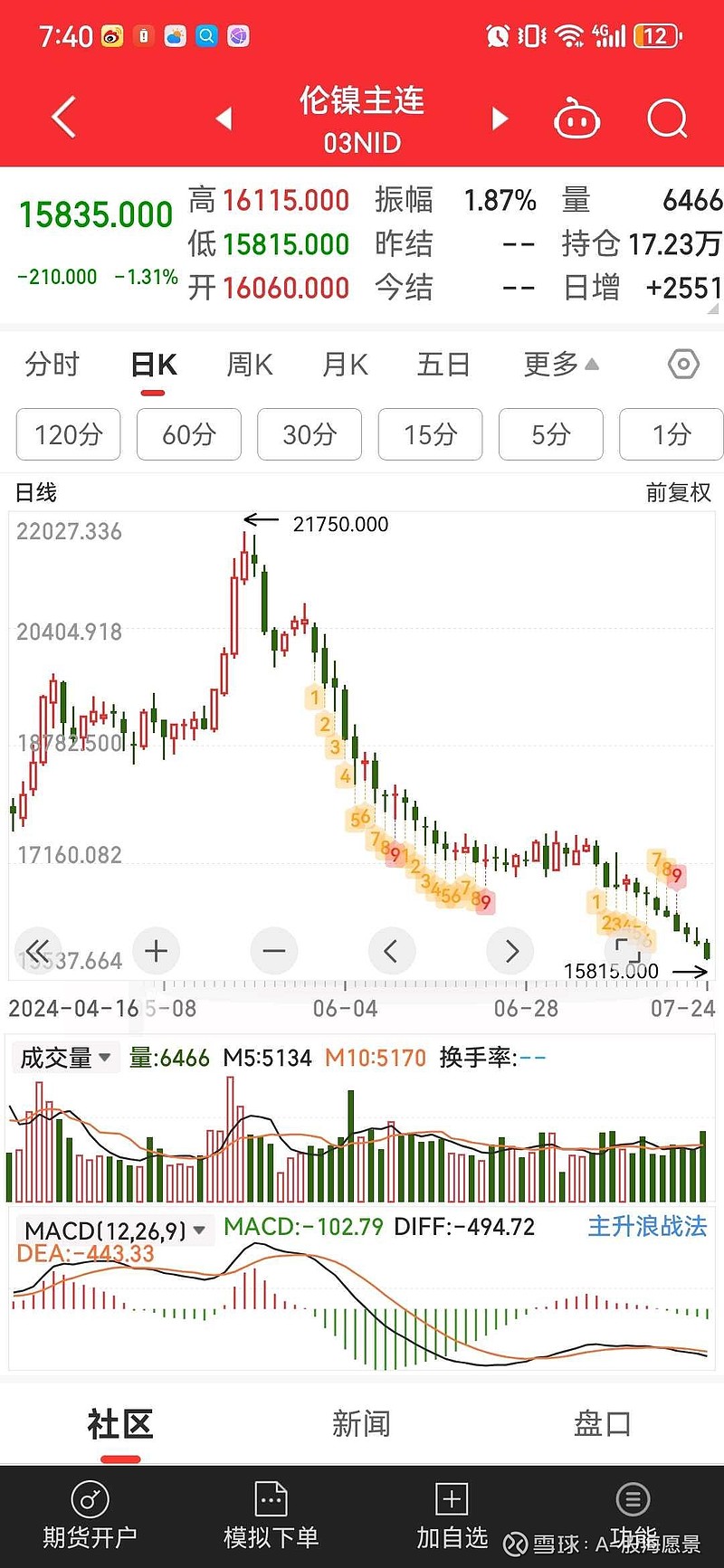Tap the robot assistant icon near search

click(x=576, y=119)
